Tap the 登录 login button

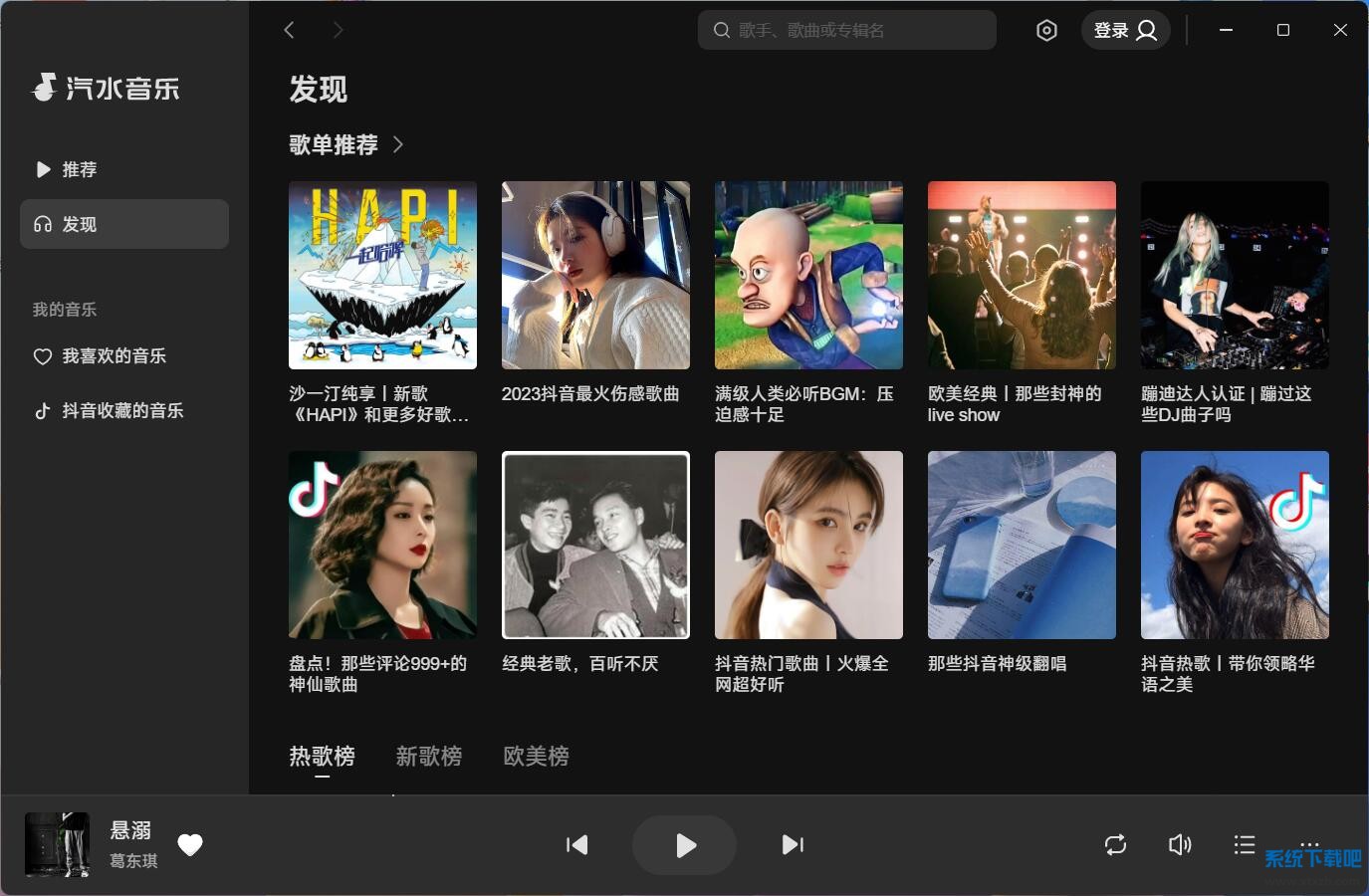(x=1125, y=30)
